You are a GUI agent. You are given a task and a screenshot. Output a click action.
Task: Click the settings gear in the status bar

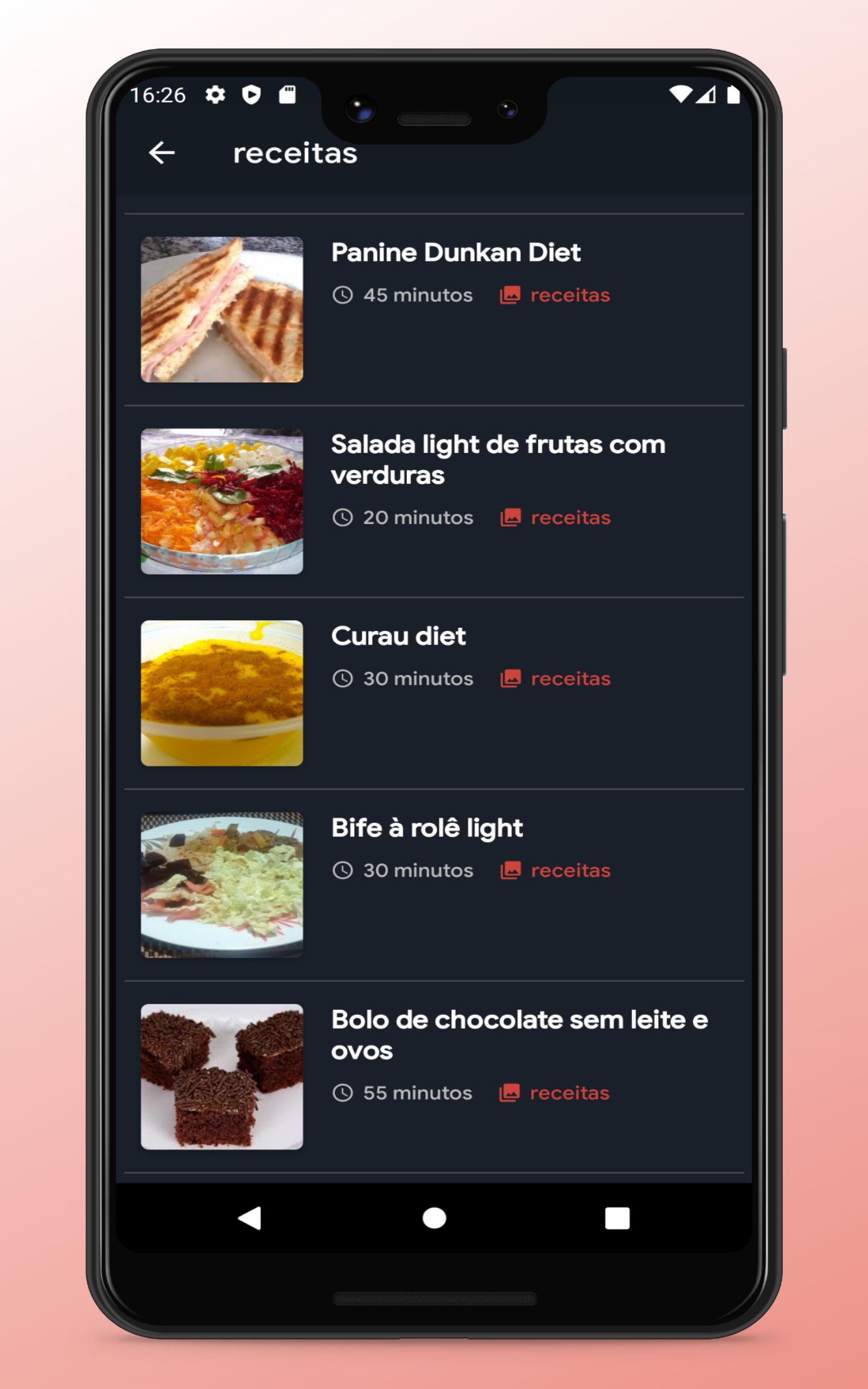[x=215, y=95]
